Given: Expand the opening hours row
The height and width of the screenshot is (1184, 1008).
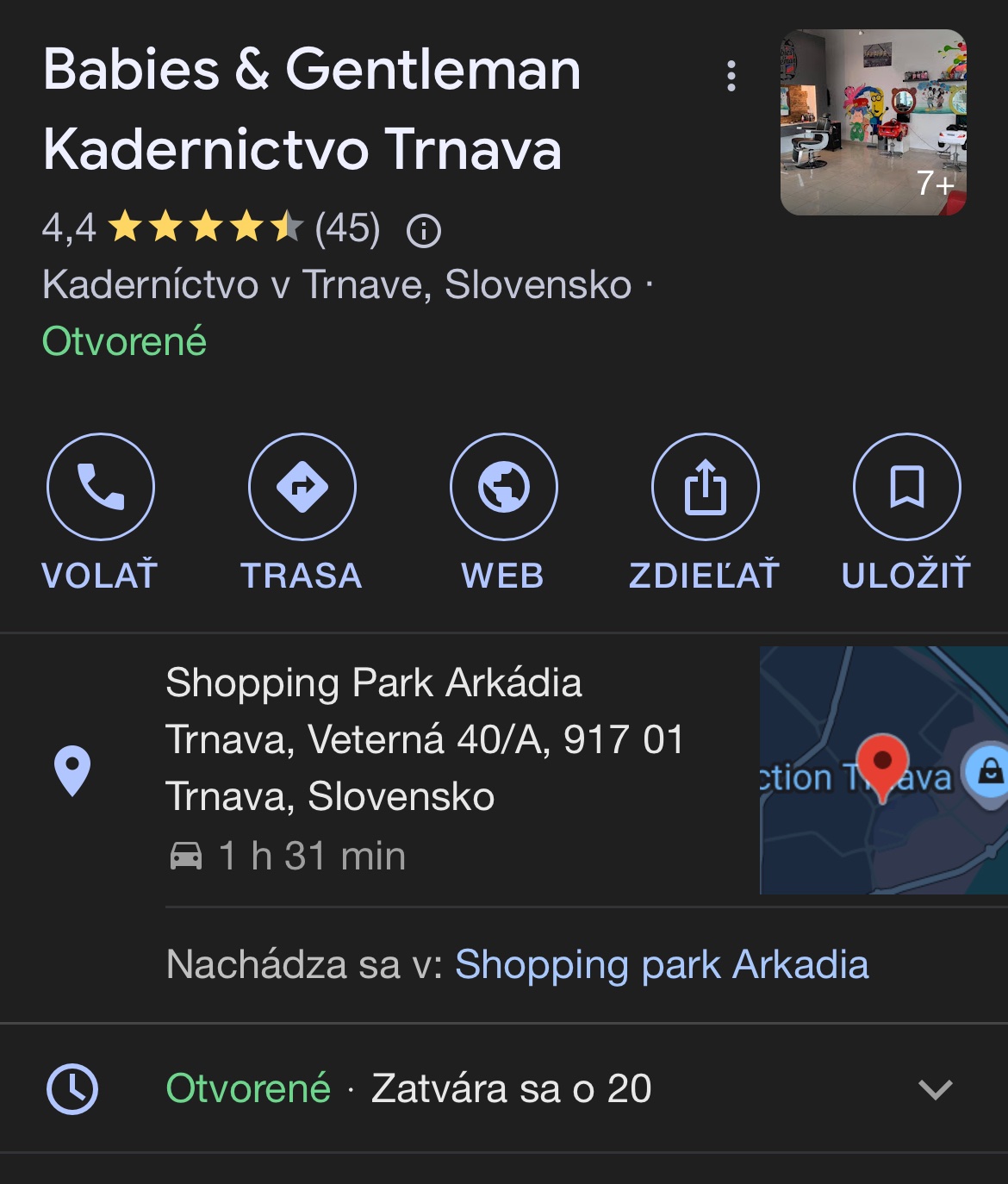Looking at the screenshot, I should tap(935, 1089).
